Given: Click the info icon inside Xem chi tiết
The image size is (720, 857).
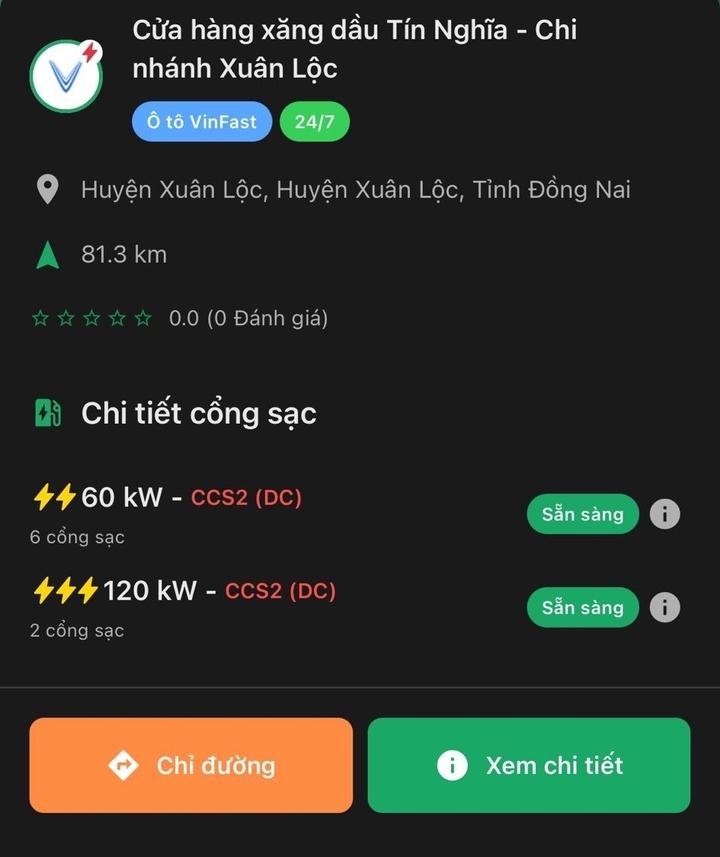Looking at the screenshot, I should click(x=452, y=765).
